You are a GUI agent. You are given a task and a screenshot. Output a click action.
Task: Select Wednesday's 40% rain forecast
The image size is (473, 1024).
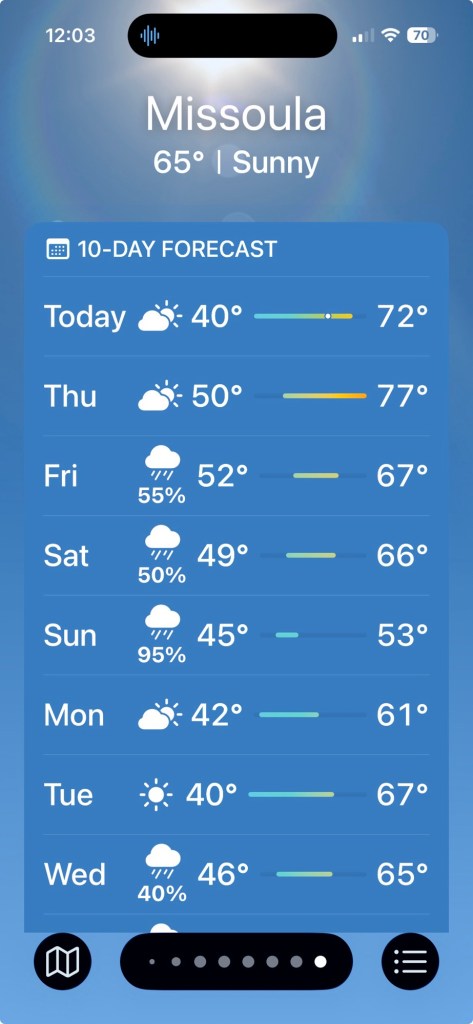coord(236,874)
